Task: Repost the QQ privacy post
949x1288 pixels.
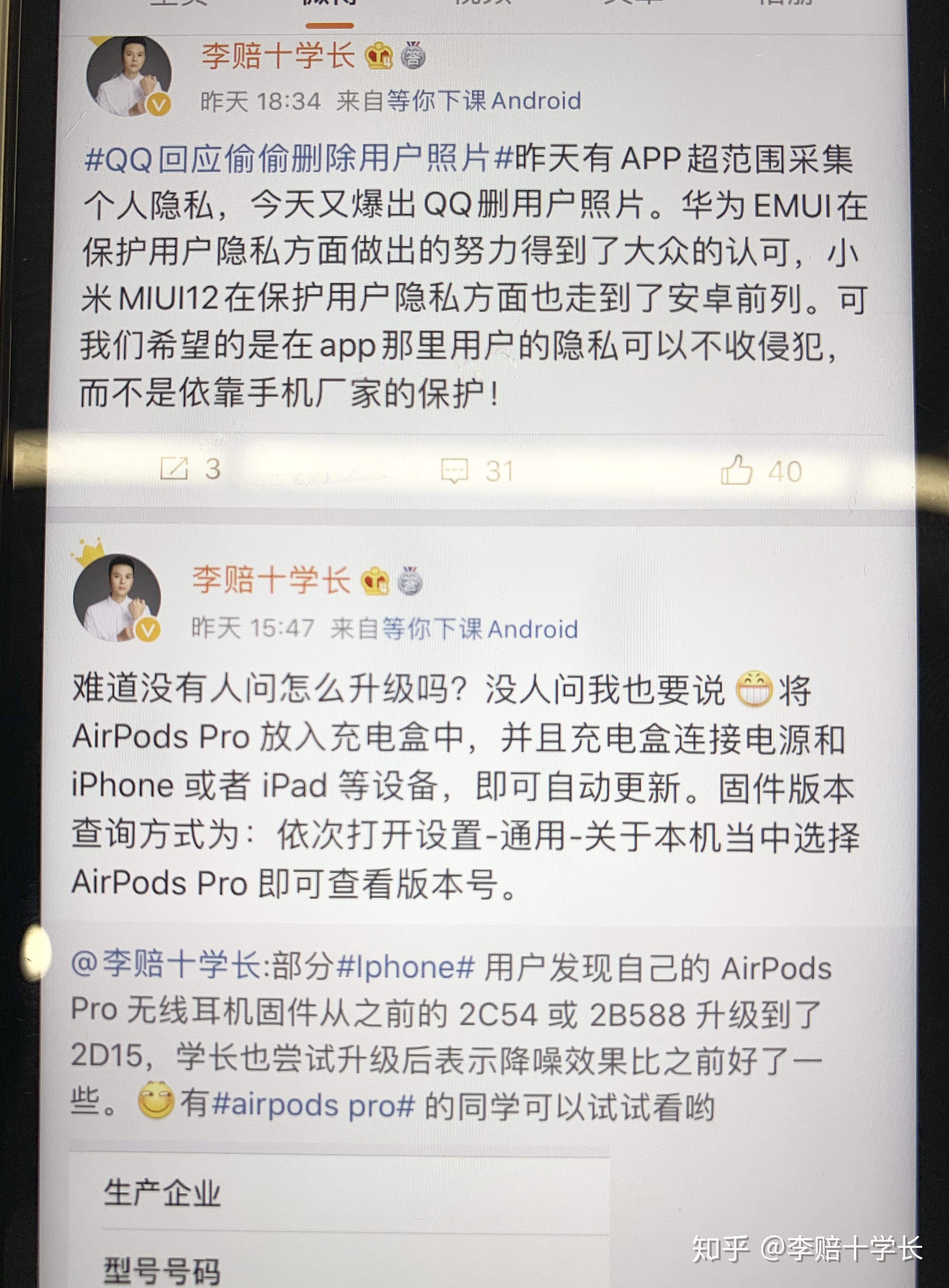Action: click(x=190, y=469)
